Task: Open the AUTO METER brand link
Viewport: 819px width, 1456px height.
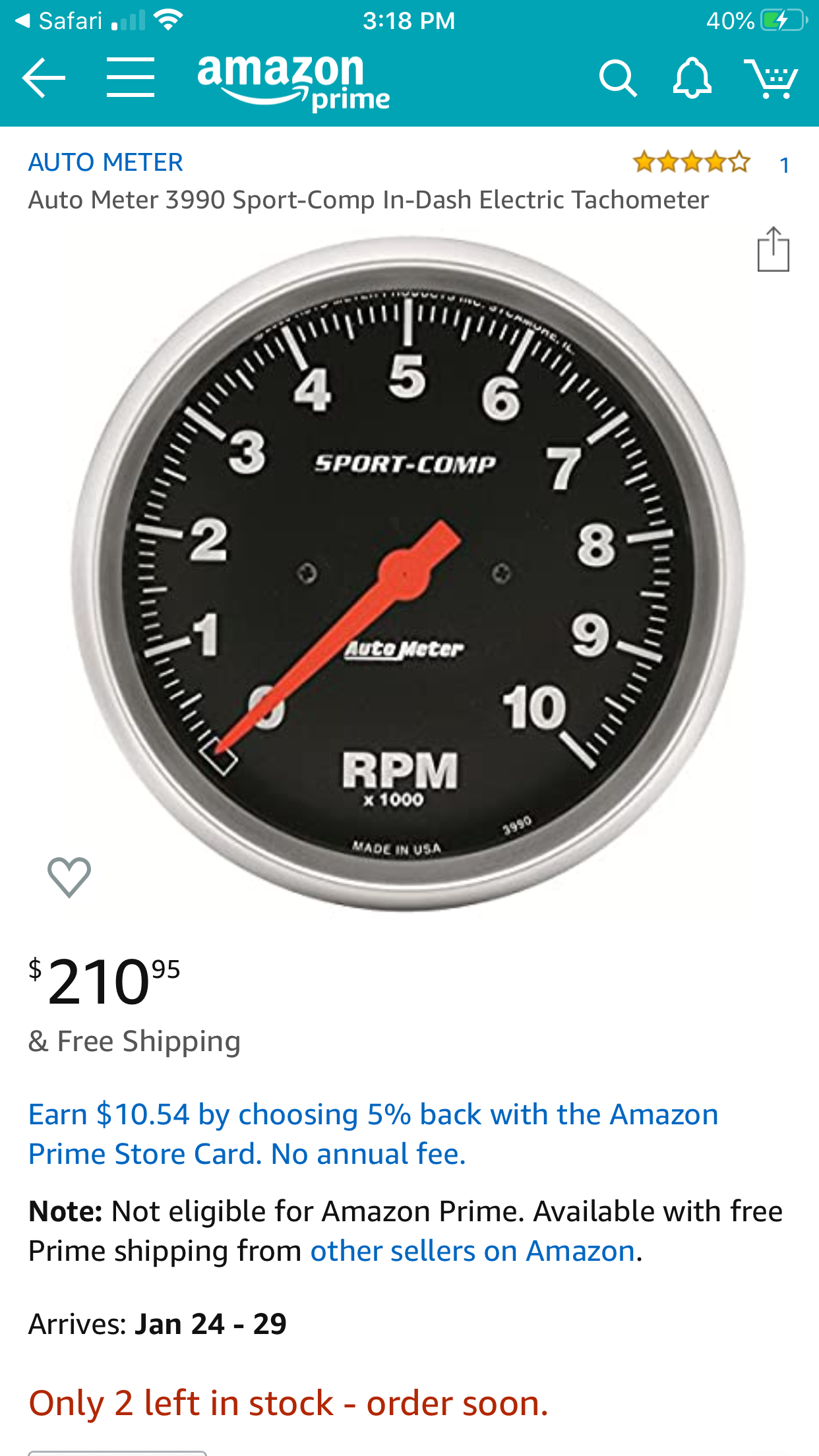Action: coord(106,162)
